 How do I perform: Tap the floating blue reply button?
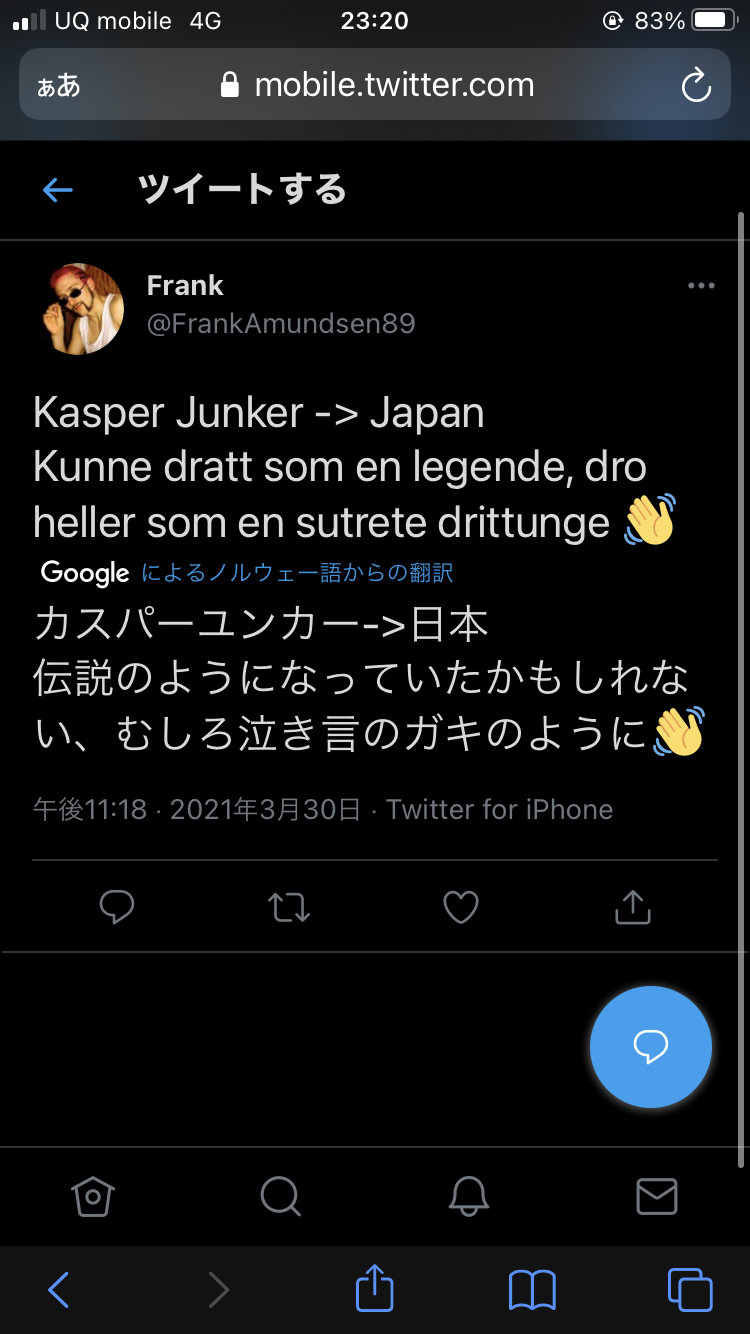click(651, 1046)
